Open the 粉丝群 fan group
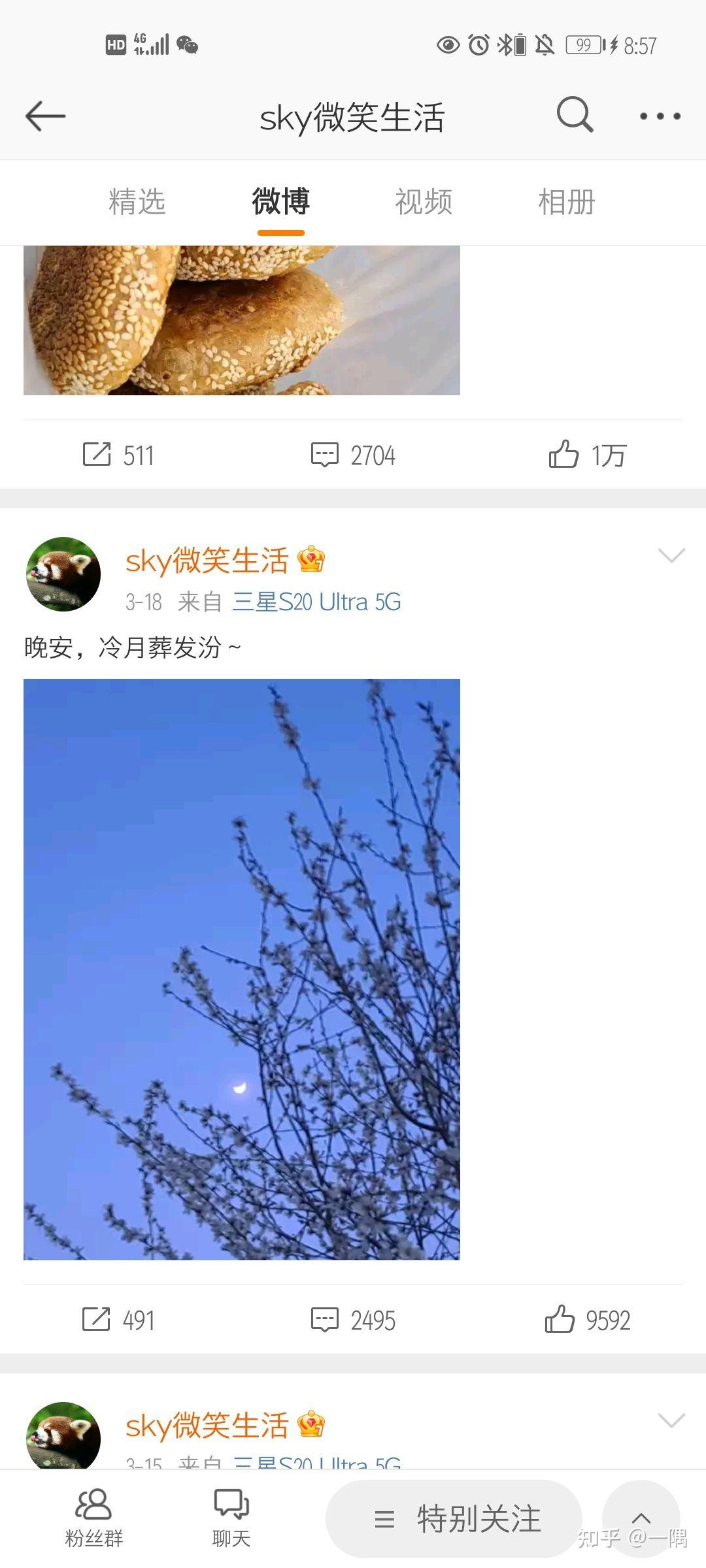 (93, 1517)
